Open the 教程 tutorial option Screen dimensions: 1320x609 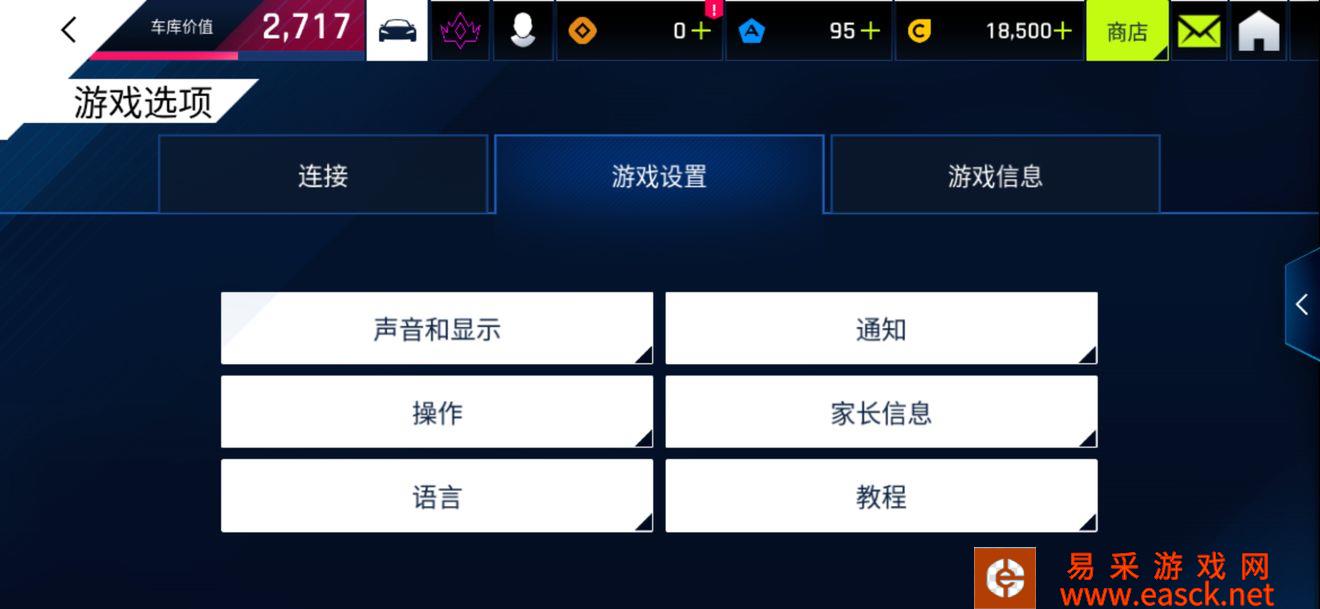pyautogui.click(x=881, y=496)
